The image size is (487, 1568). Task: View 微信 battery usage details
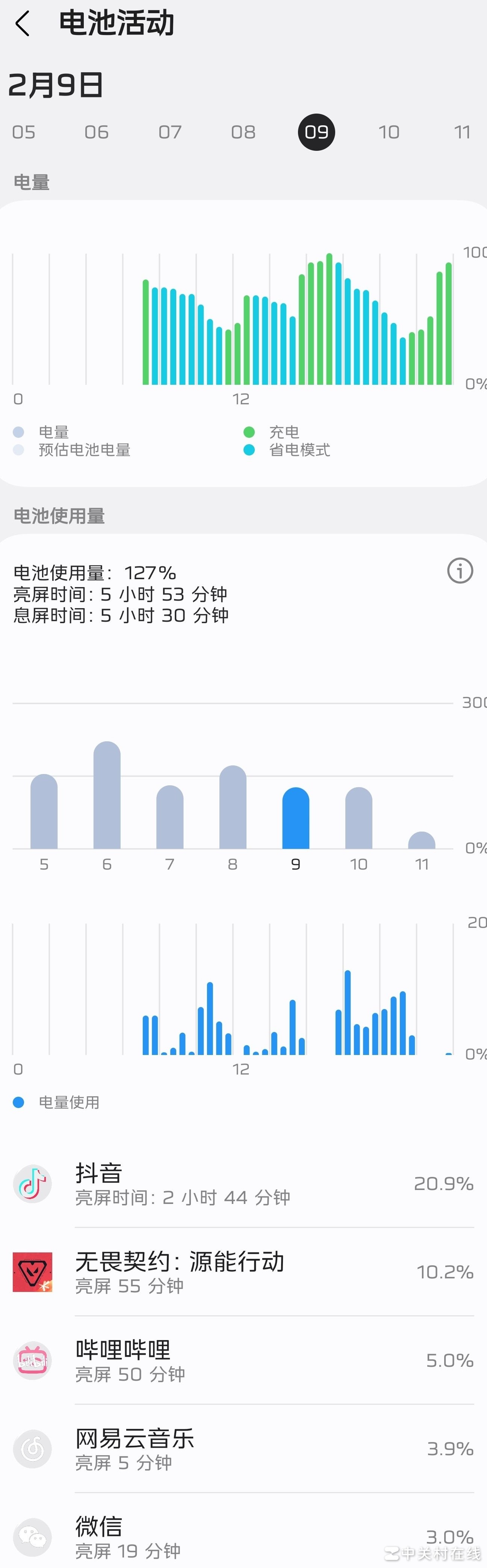243,1535
